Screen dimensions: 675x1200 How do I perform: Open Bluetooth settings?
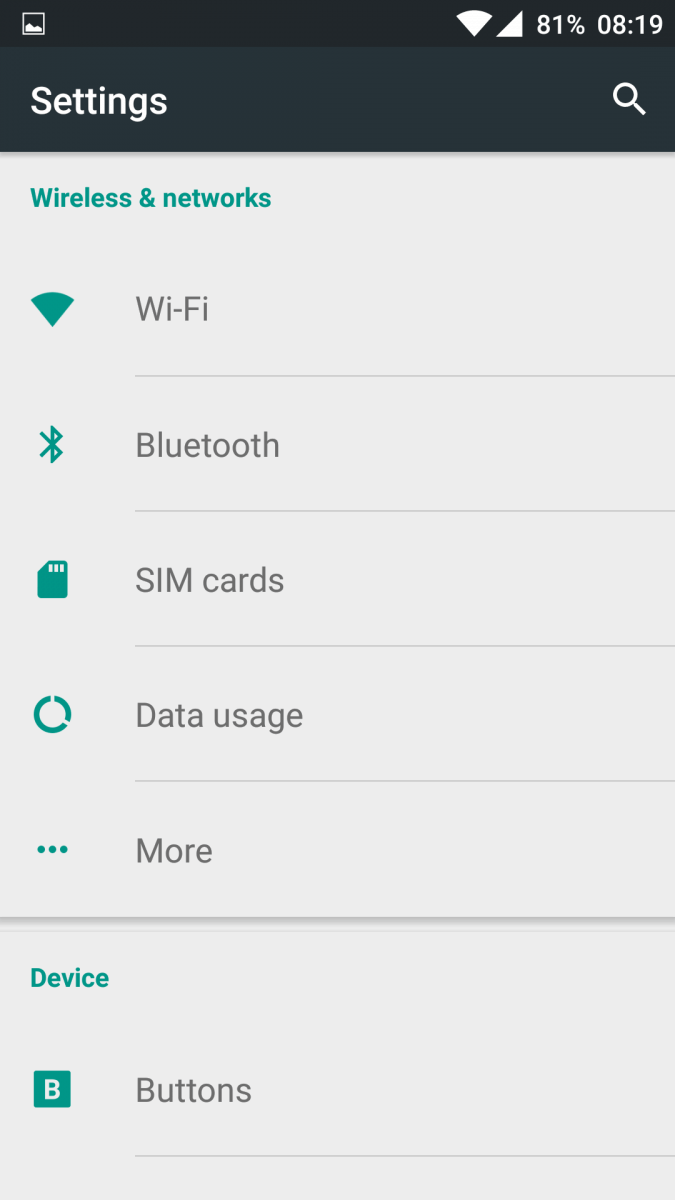tap(337, 444)
